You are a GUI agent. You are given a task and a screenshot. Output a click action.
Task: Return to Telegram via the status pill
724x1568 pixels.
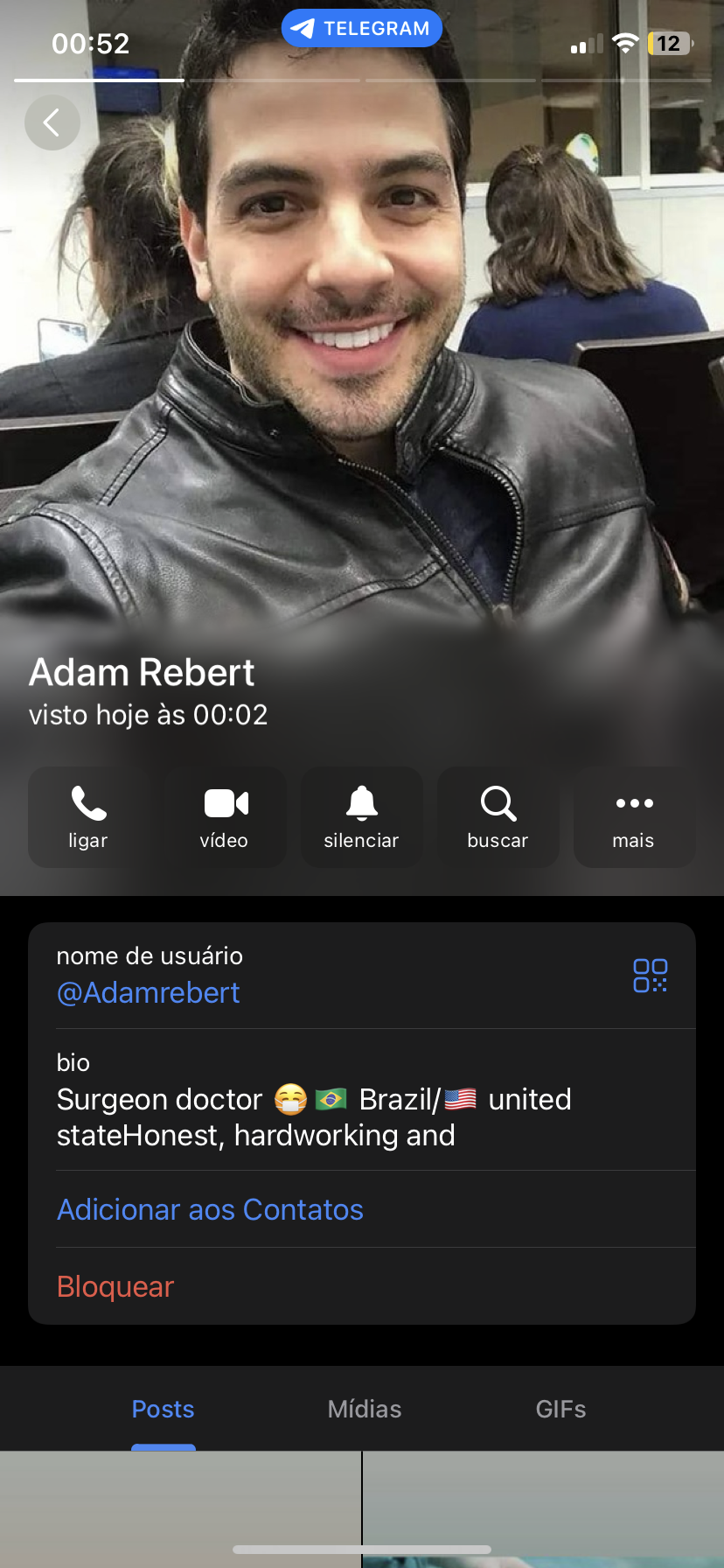[361, 28]
